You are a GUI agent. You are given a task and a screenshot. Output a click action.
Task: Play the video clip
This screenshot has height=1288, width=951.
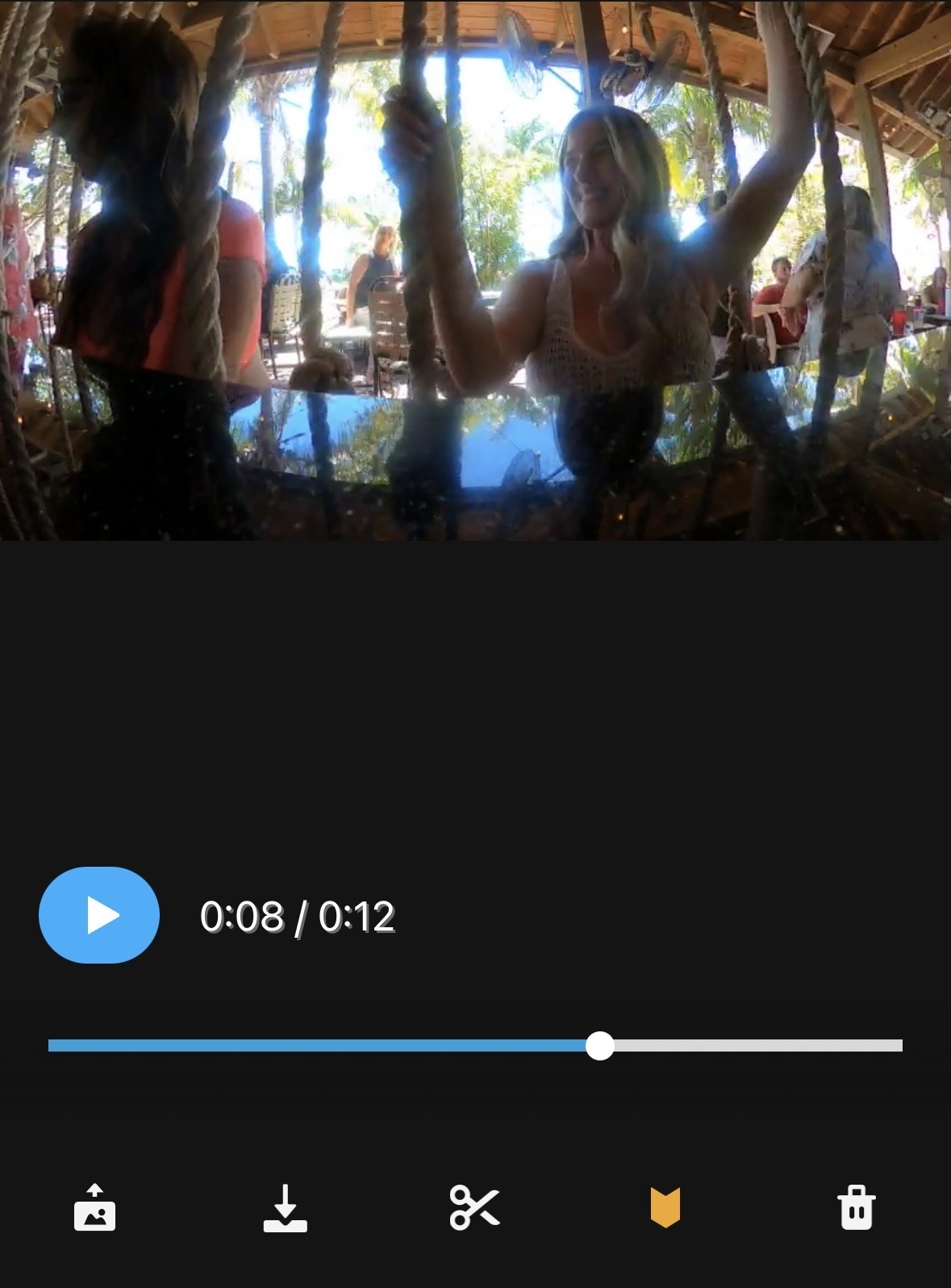pyautogui.click(x=99, y=915)
